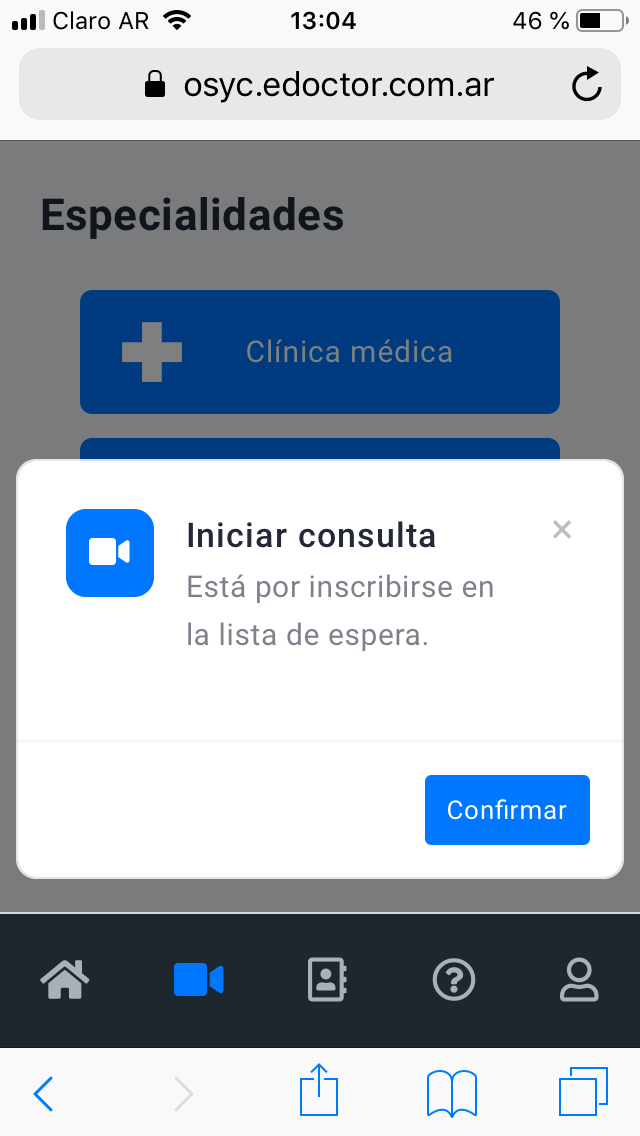Open the user profile tab
The height and width of the screenshot is (1136, 640).
click(579, 980)
